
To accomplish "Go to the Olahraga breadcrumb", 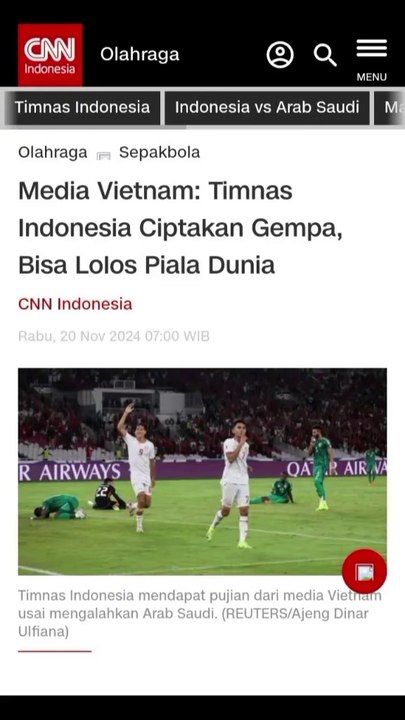I will [x=52, y=152].
